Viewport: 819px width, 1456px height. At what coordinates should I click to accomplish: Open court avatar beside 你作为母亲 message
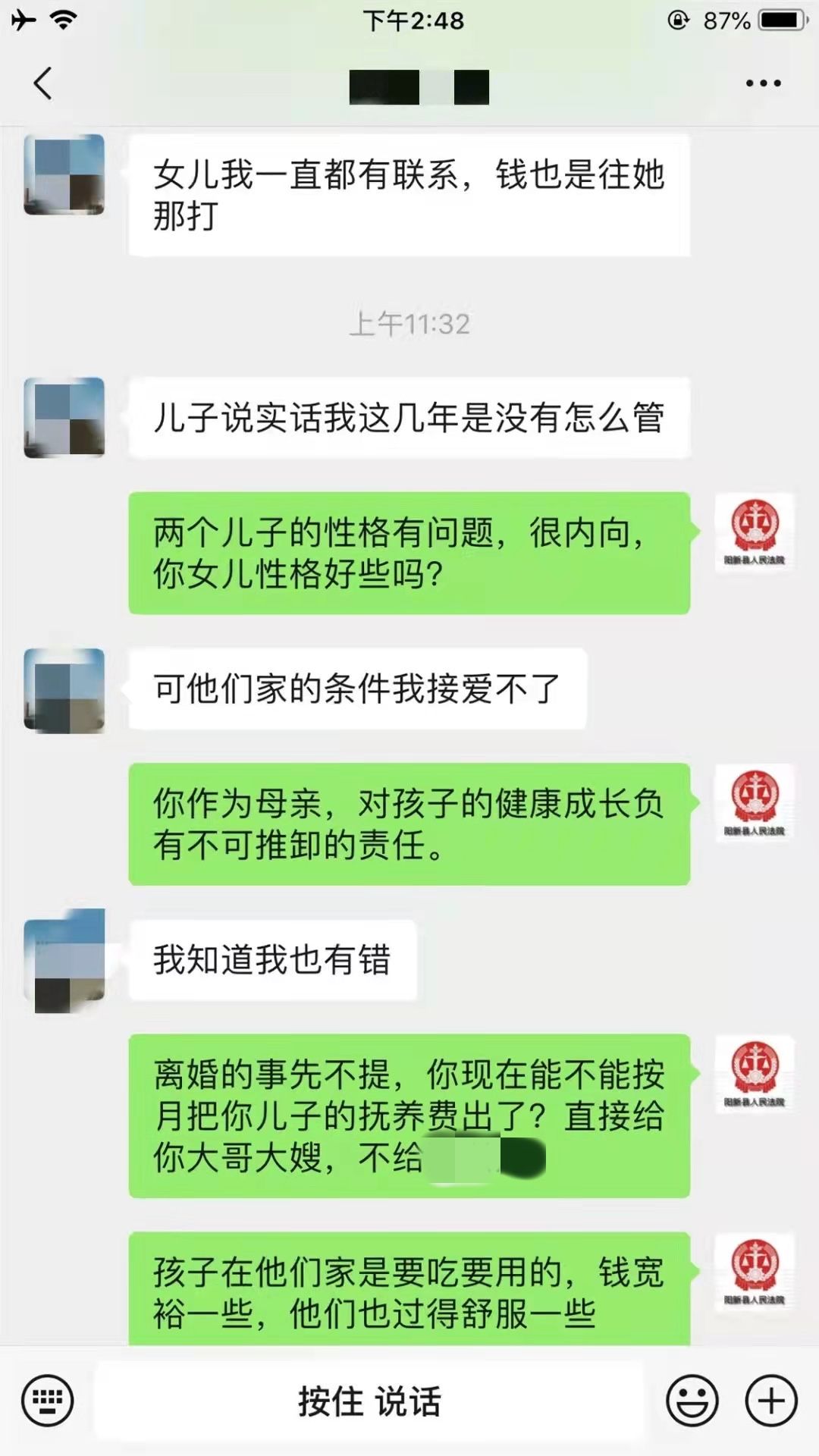click(755, 804)
